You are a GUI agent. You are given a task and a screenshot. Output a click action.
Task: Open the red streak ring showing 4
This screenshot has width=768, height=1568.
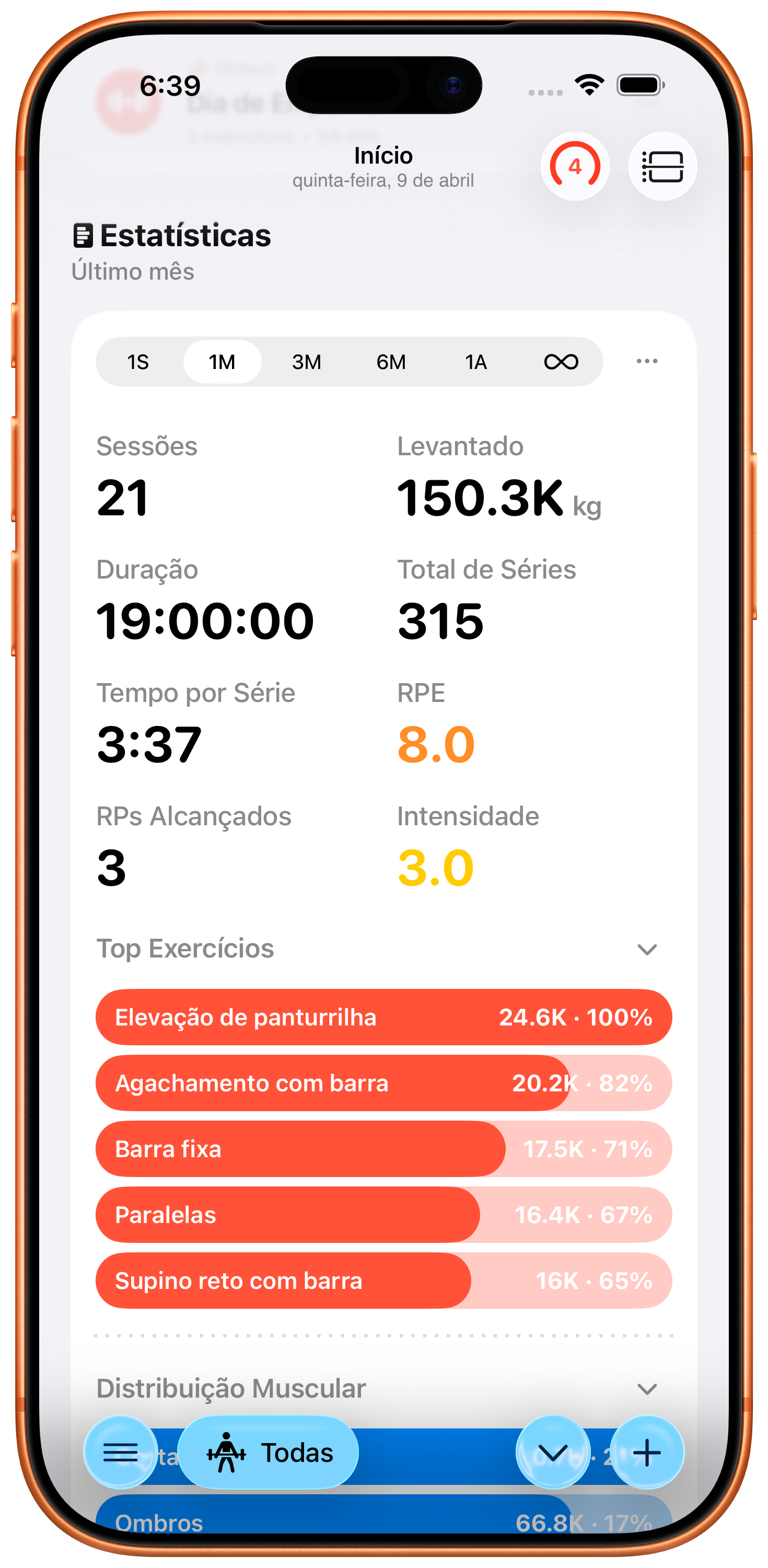[575, 166]
